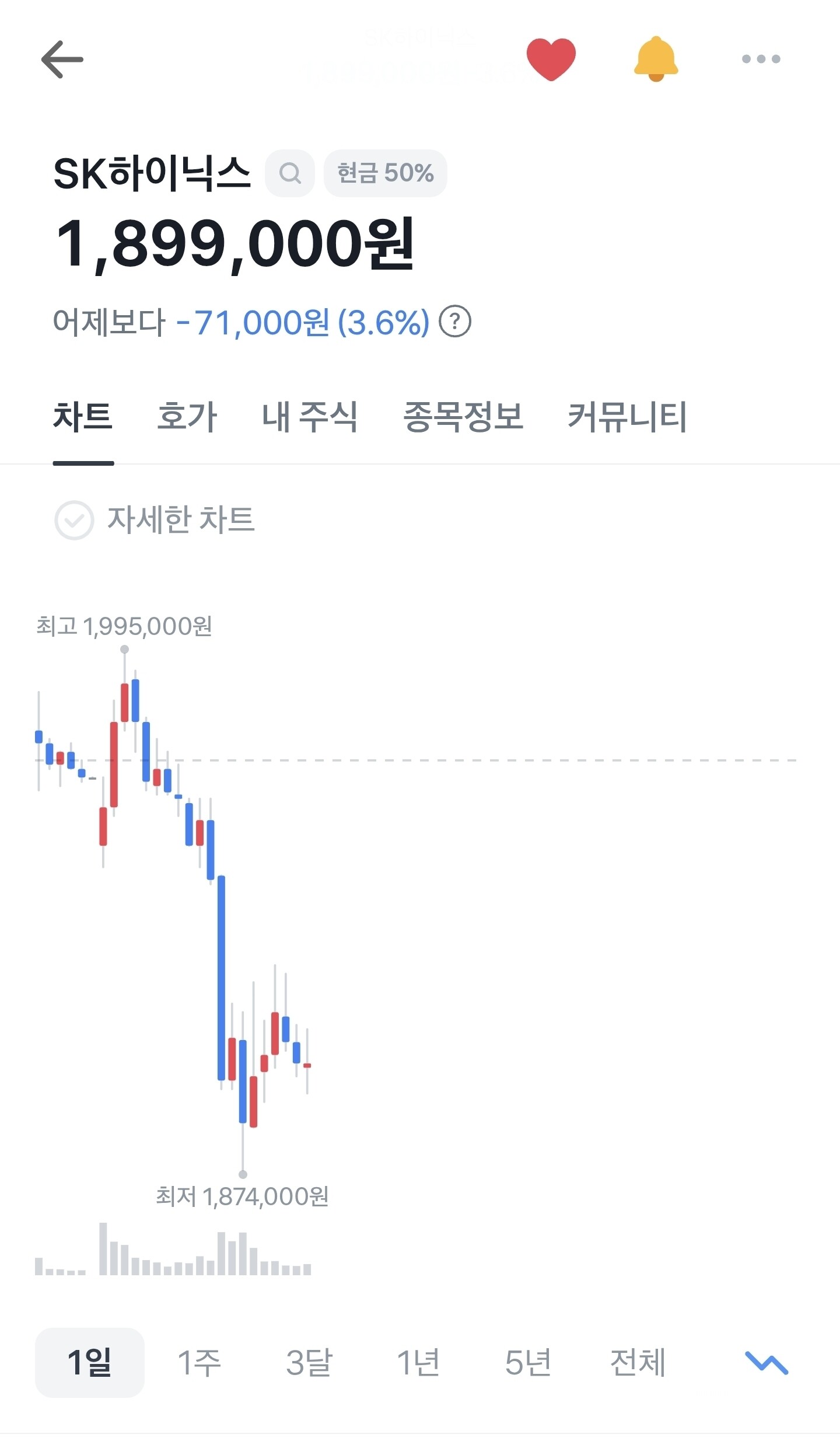Select the 1일 chart period
840x1455 pixels.
[x=90, y=1363]
